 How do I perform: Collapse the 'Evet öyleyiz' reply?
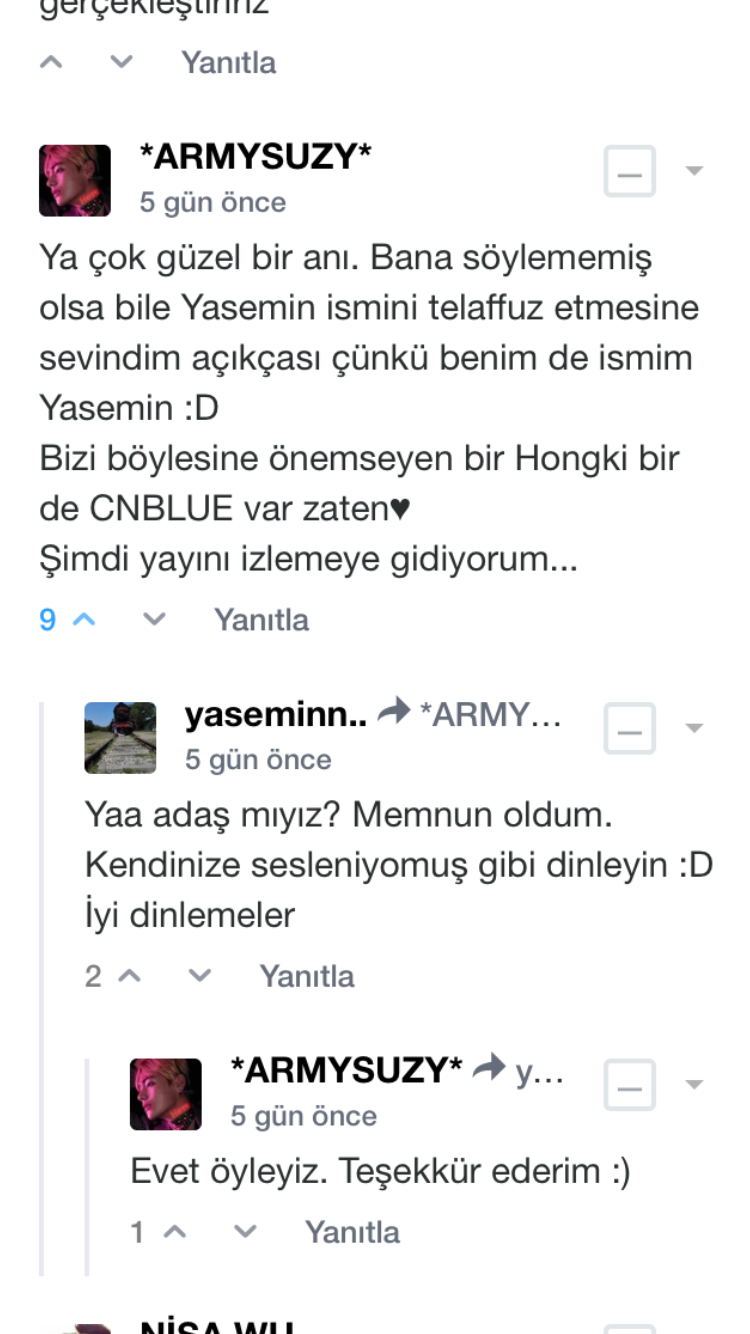[630, 1085]
